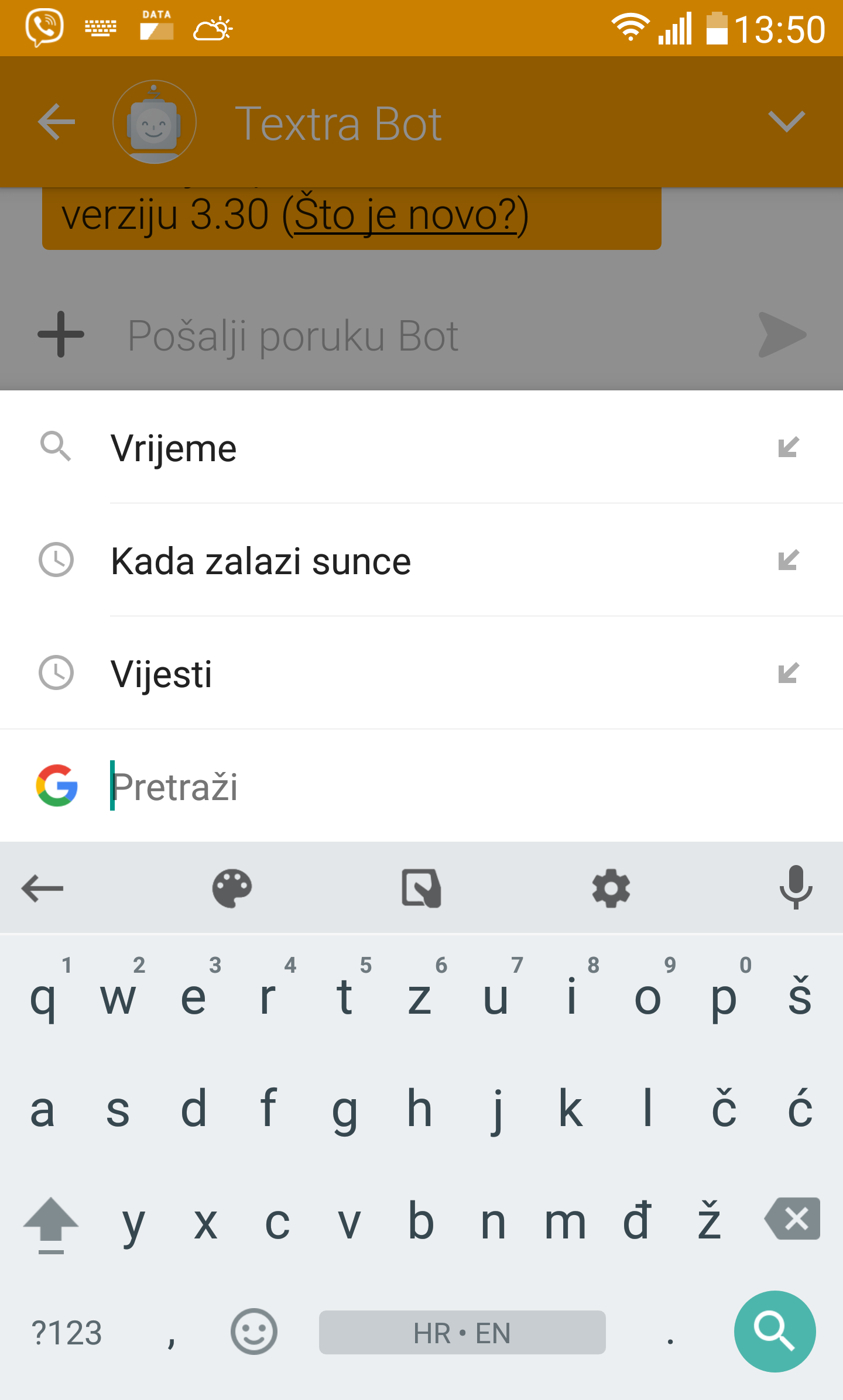843x1400 pixels.
Task: Open the emoji keyboard
Action: (253, 1332)
